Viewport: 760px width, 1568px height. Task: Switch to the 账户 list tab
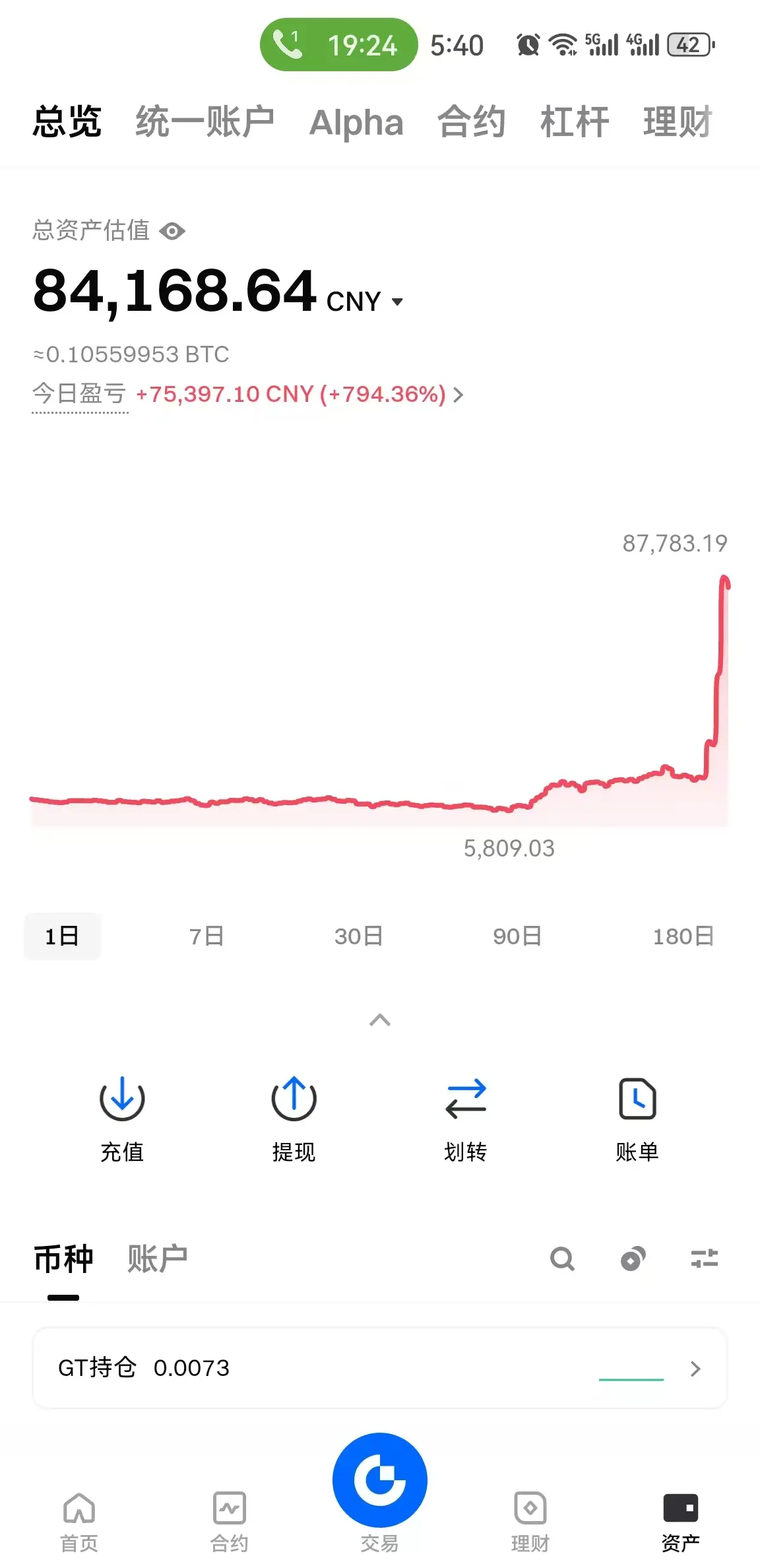[157, 1258]
